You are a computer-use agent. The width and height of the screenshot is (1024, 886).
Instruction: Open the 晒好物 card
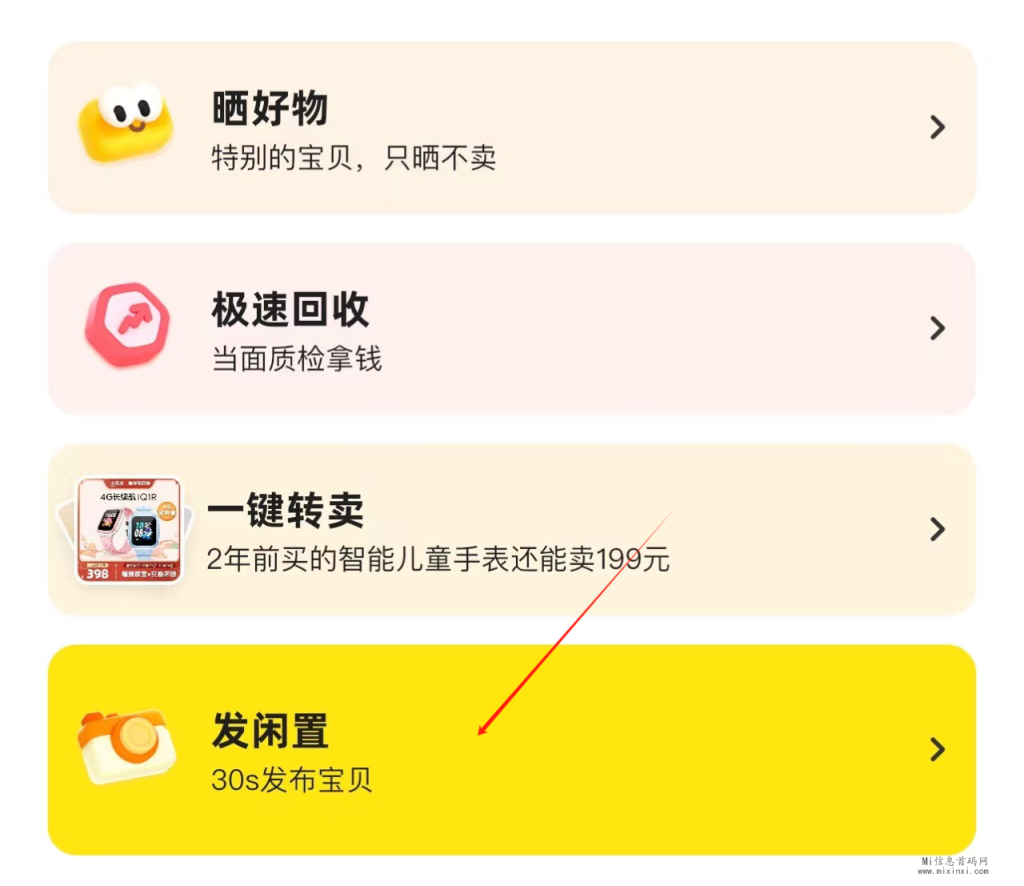(511, 127)
